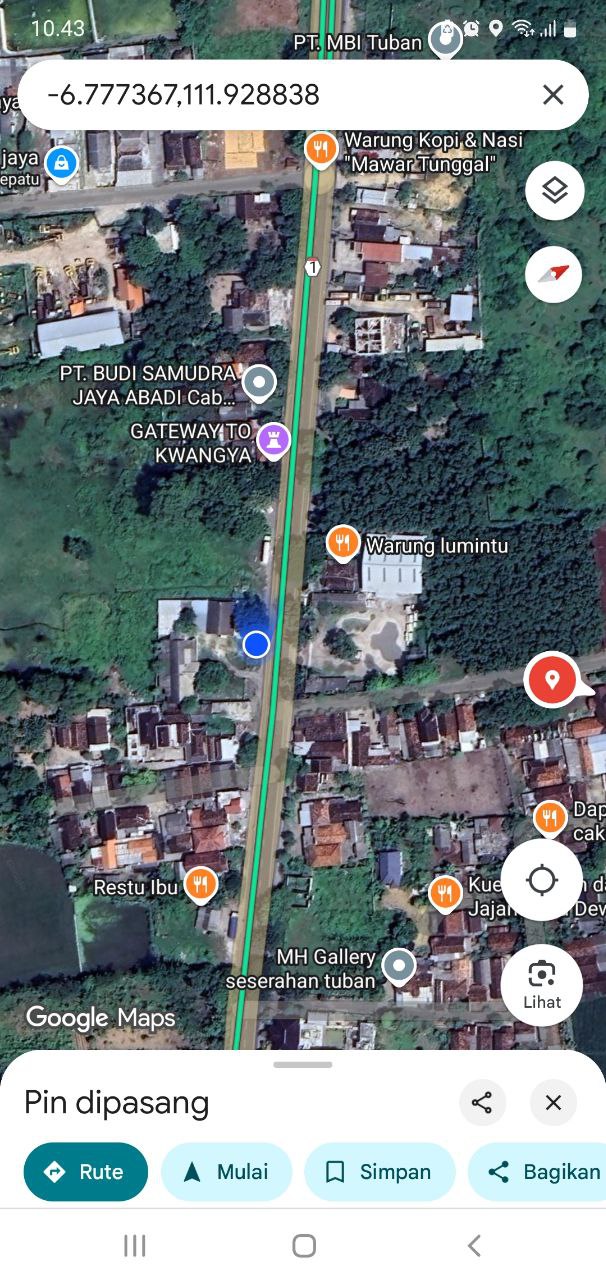Share the pin via the round share icon
Viewport: 606px width, 1280px height.
point(482,1103)
